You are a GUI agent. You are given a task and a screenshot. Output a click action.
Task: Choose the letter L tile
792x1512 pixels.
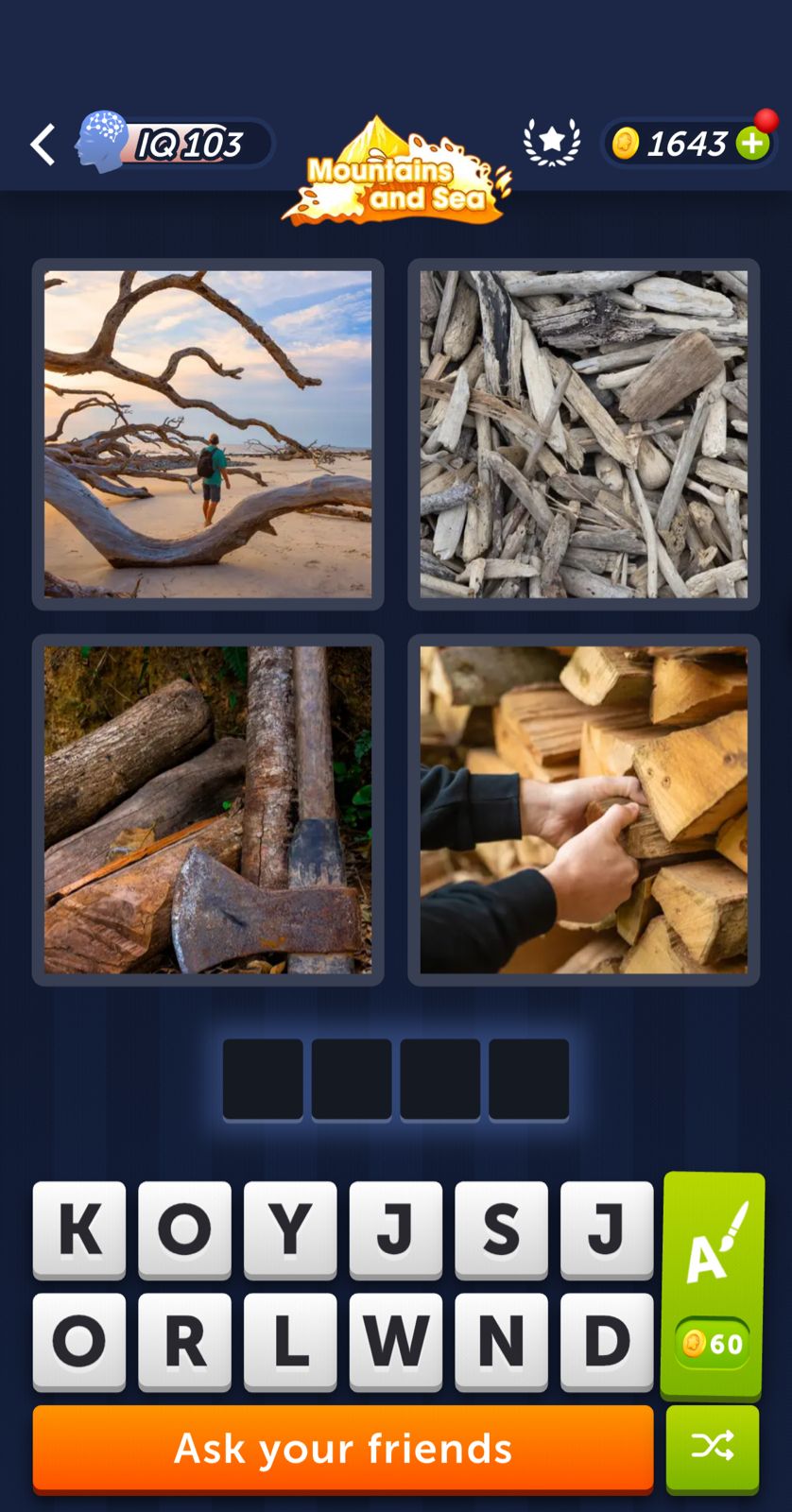[289, 1340]
